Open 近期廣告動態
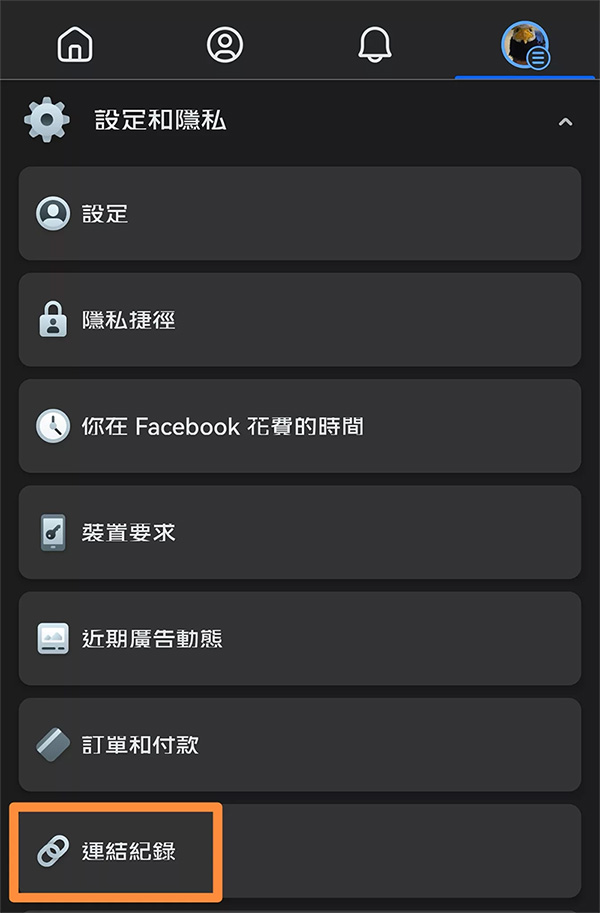Screen dimensions: 600x913 coord(300,639)
